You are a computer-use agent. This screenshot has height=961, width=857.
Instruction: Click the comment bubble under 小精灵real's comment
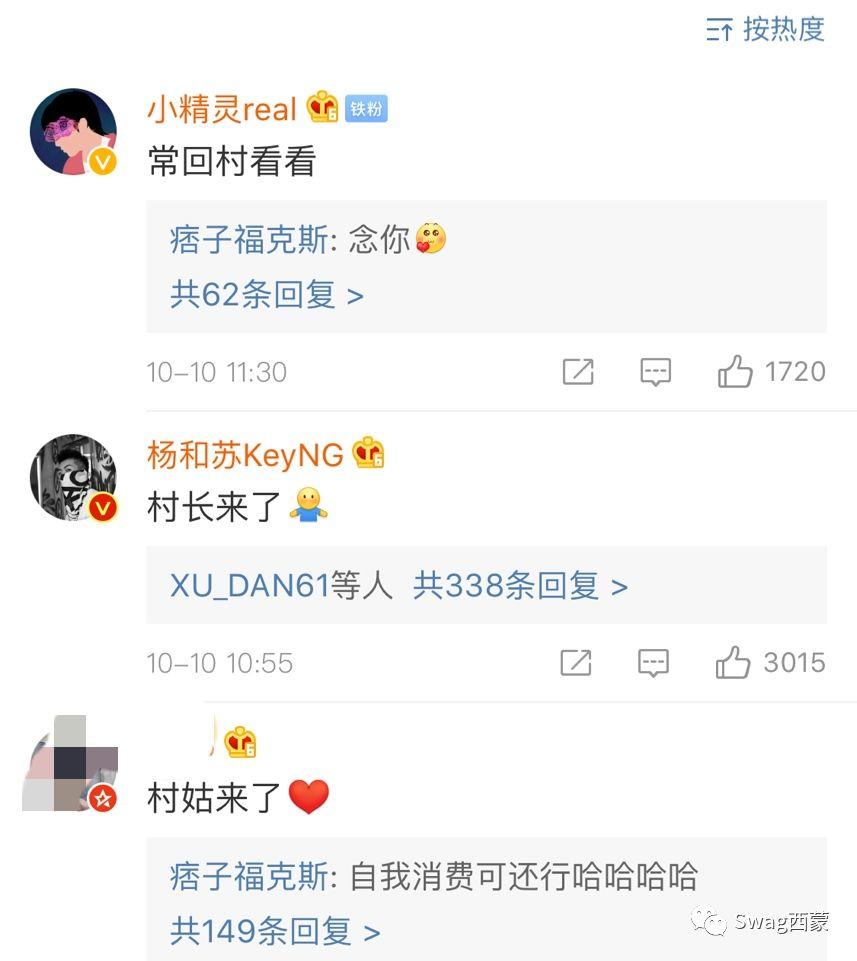(x=655, y=371)
